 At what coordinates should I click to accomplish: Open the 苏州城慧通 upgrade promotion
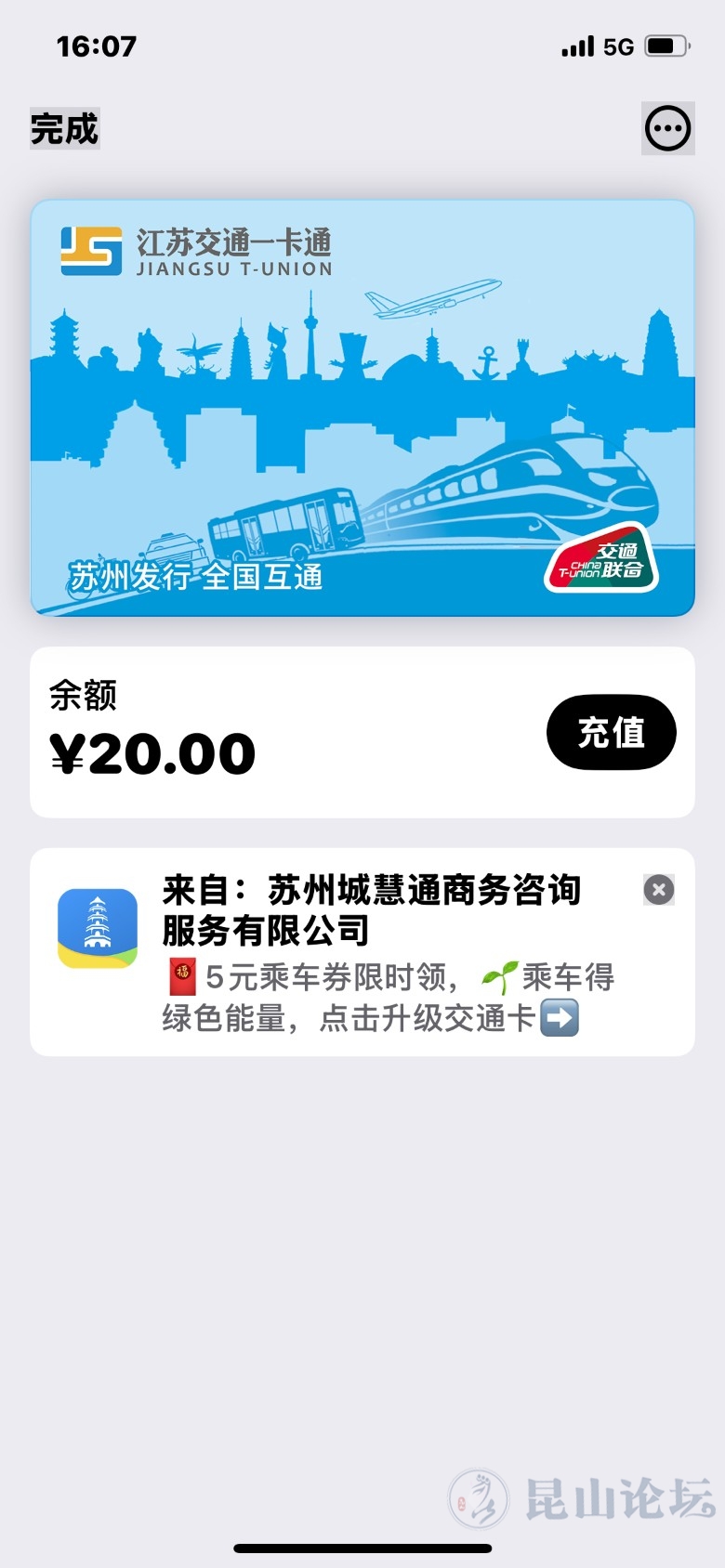(x=372, y=952)
